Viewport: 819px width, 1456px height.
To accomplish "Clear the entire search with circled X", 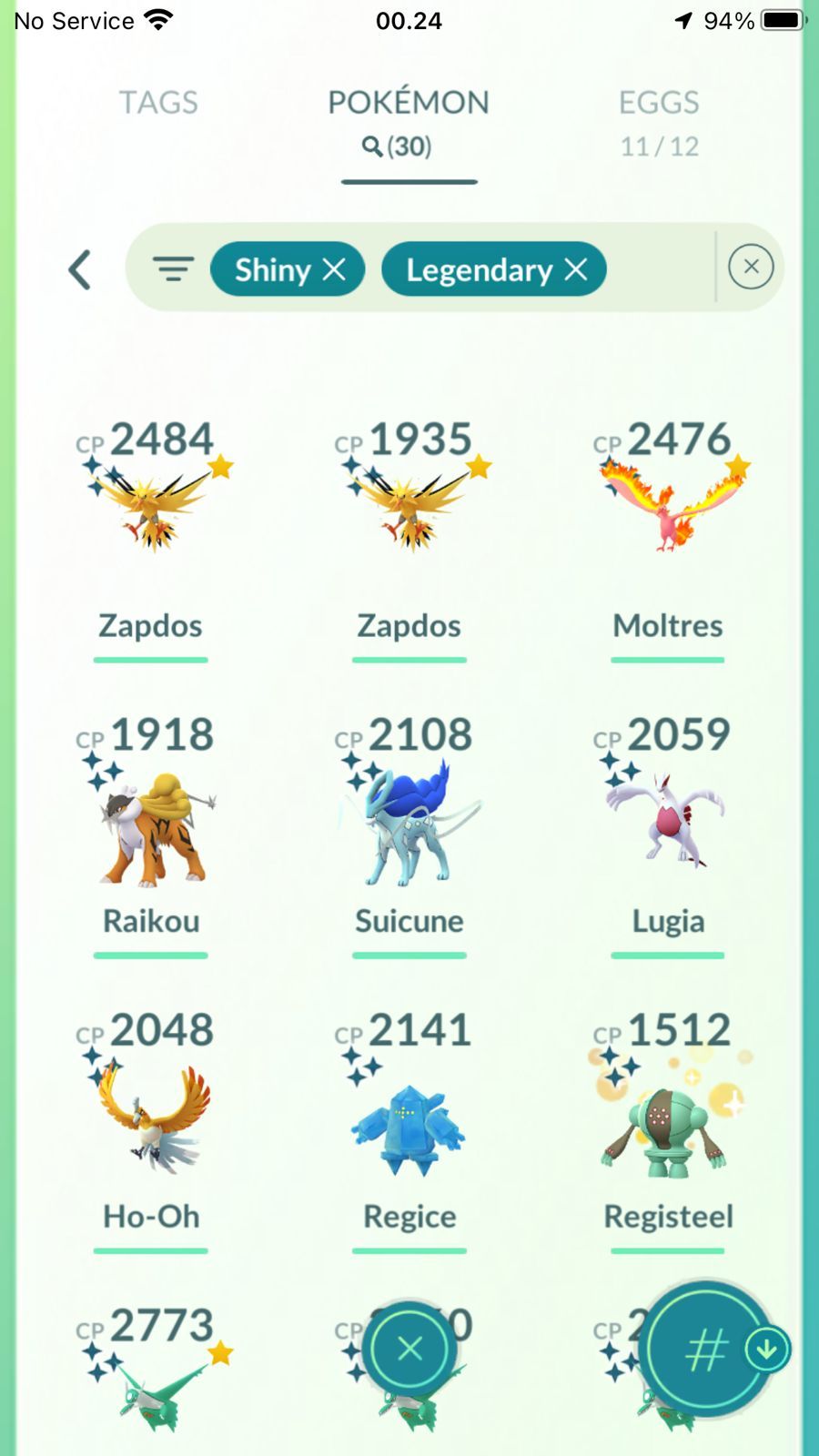I will (x=751, y=267).
